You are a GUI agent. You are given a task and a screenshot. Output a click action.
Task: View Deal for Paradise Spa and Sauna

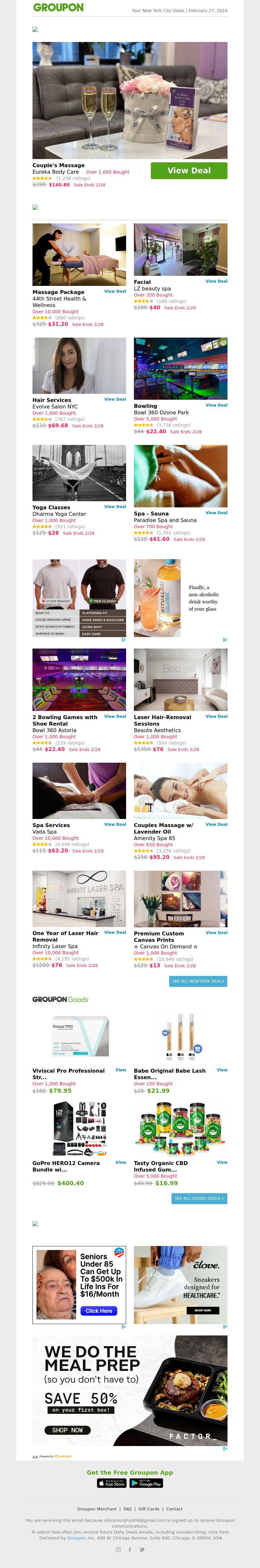click(x=216, y=513)
